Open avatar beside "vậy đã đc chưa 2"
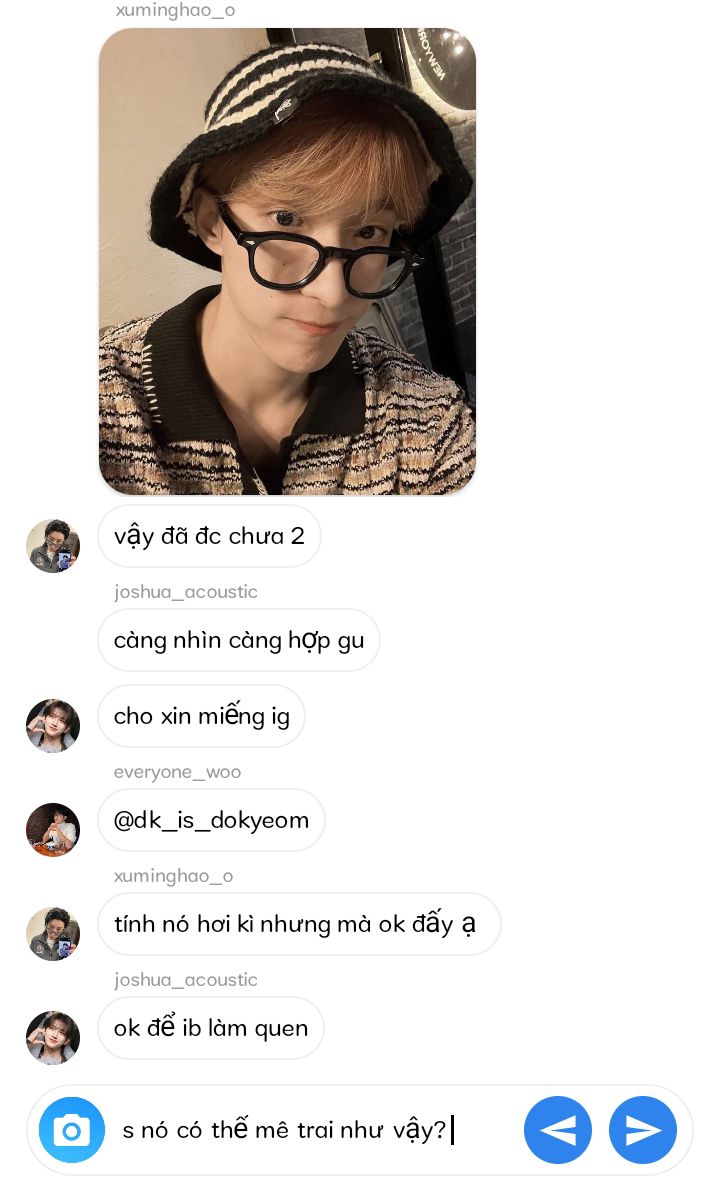The width and height of the screenshot is (720, 1177). (x=53, y=546)
